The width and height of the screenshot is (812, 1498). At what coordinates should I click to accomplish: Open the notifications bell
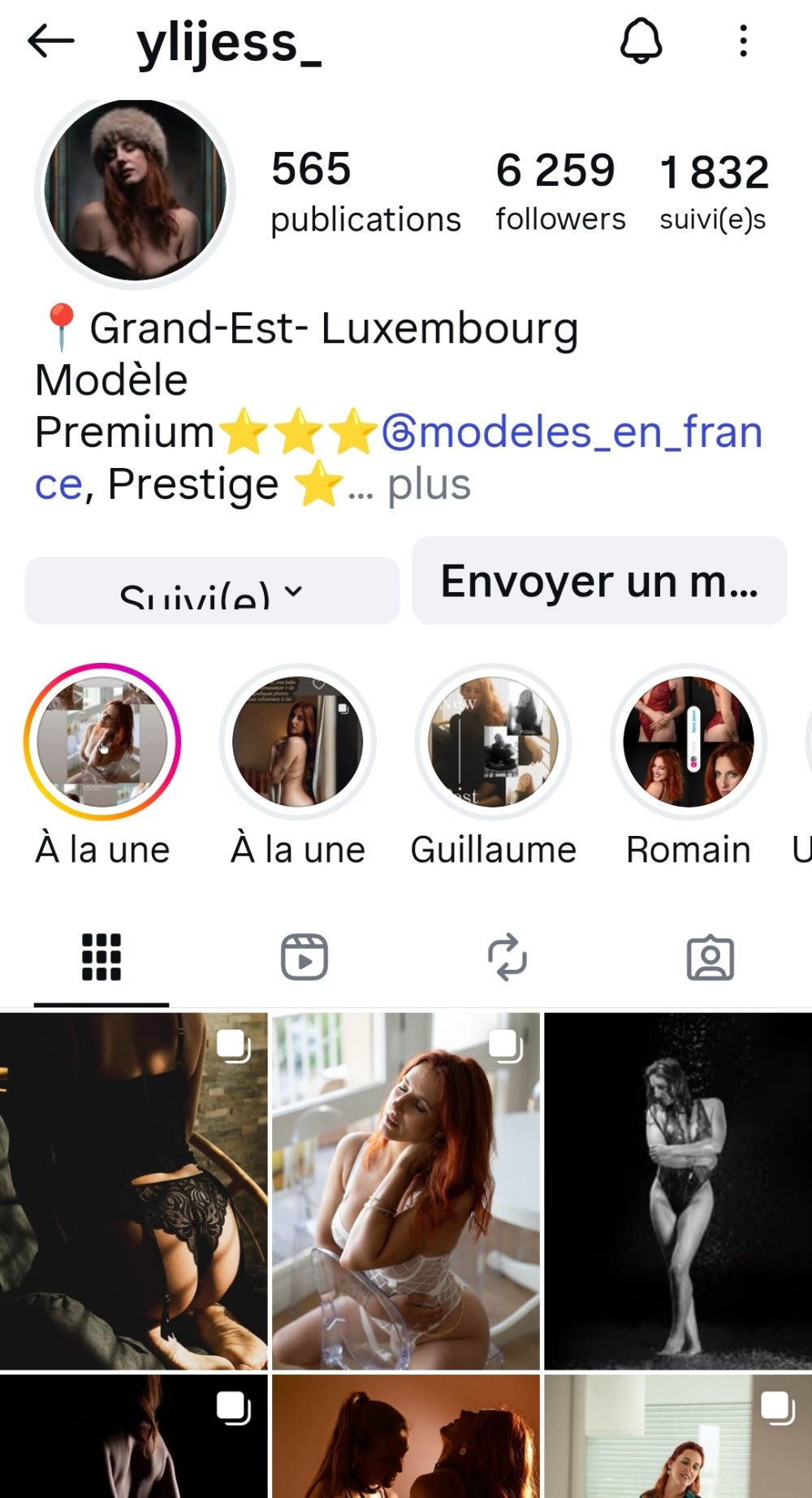[x=641, y=41]
